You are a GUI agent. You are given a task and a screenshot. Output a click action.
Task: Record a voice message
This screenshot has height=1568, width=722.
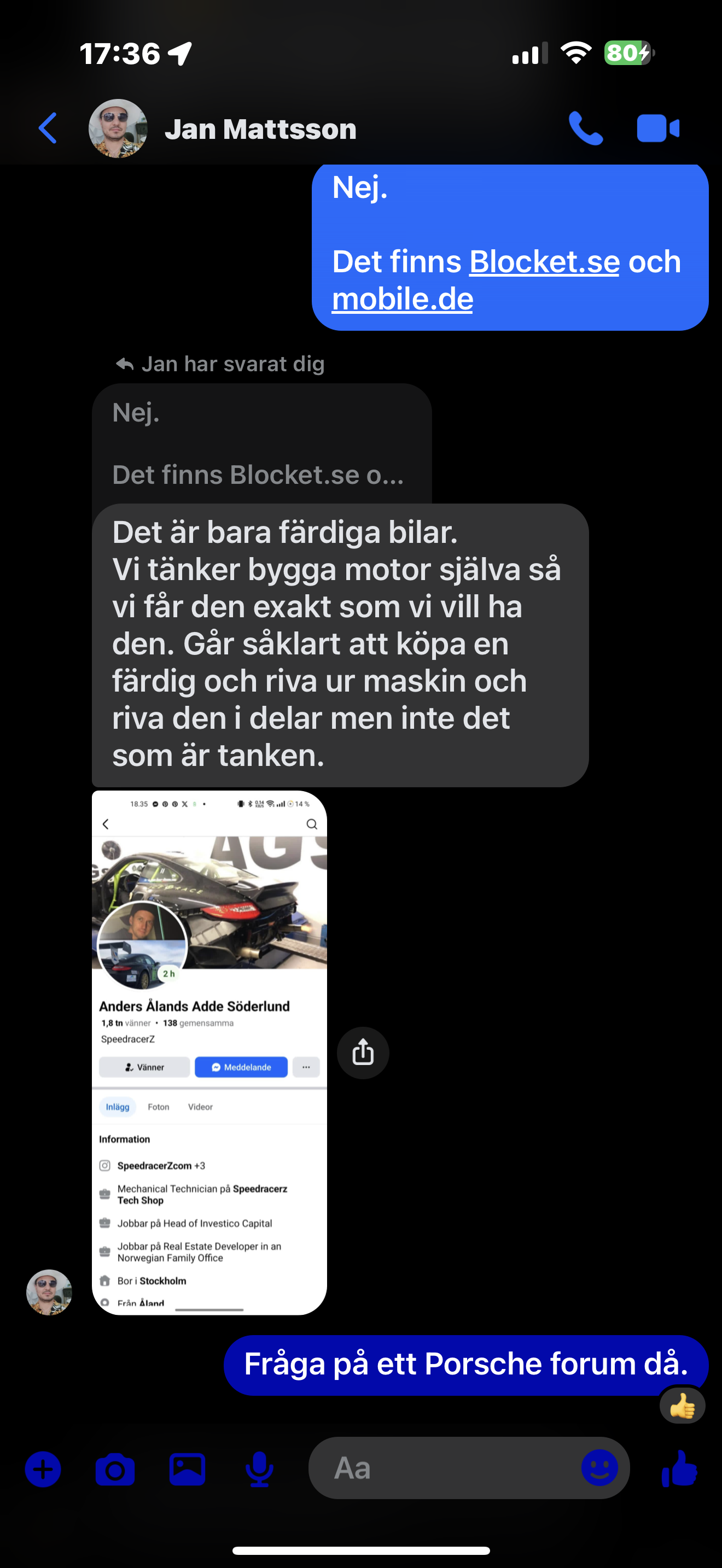[x=259, y=1470]
